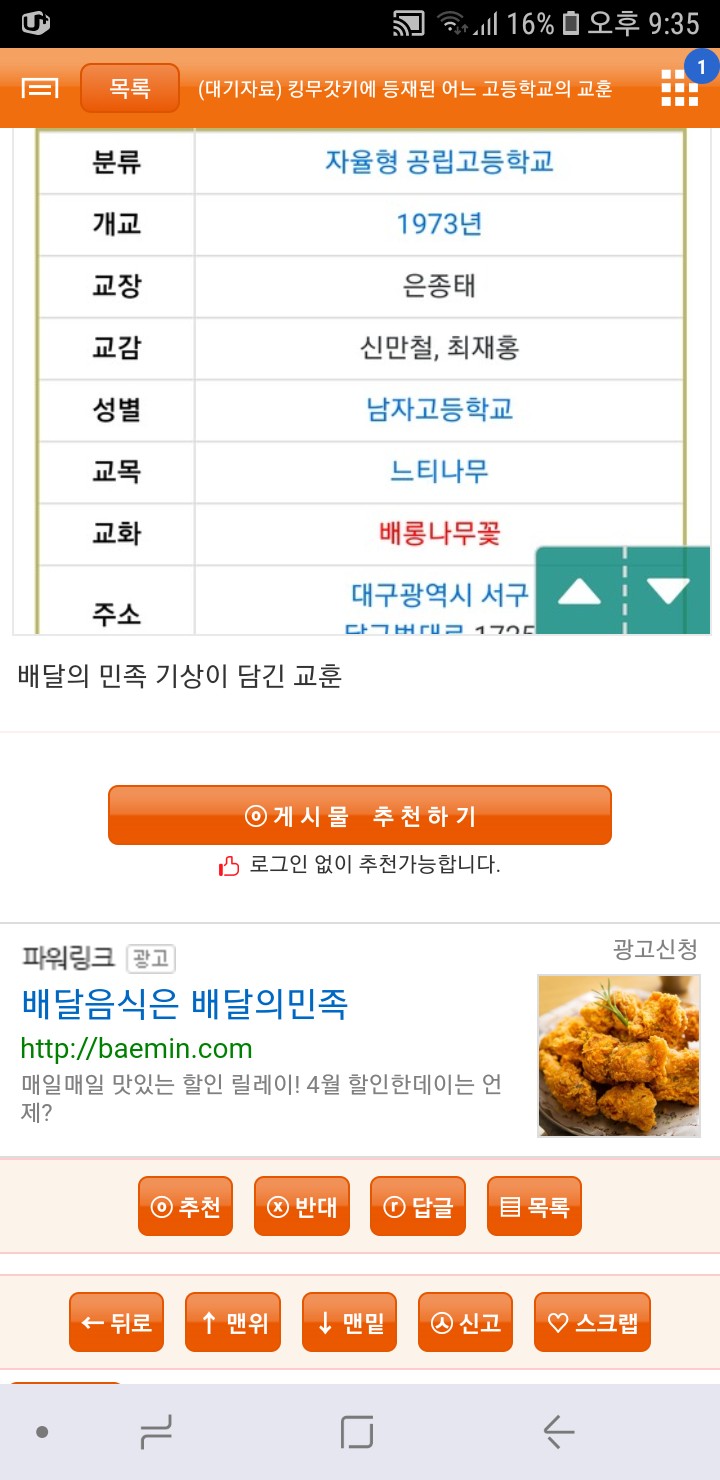This screenshot has width=720, height=1480.
Task: Open the fried chicken ad image
Action: (619, 1056)
